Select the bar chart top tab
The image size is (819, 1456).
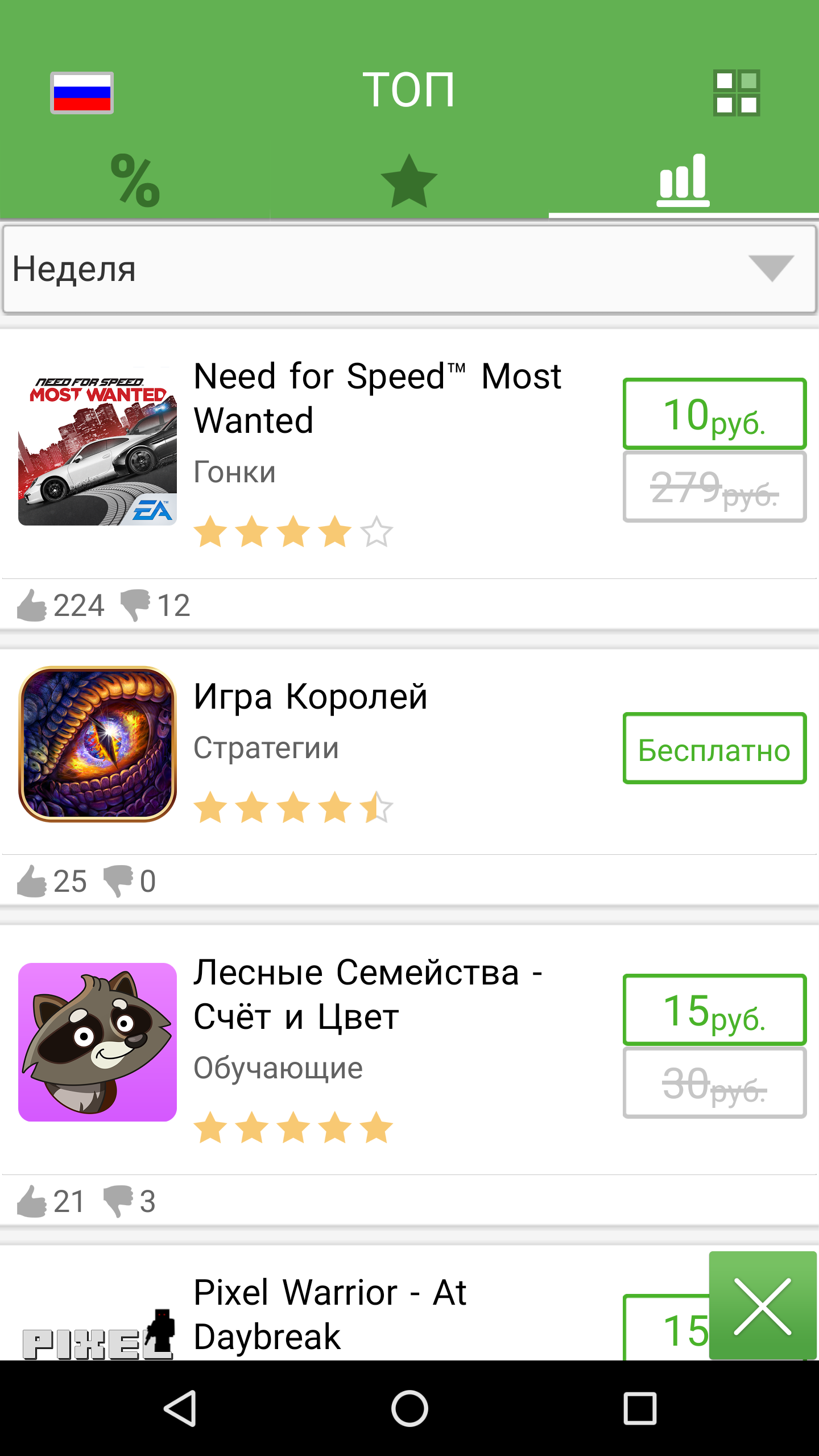point(682,181)
